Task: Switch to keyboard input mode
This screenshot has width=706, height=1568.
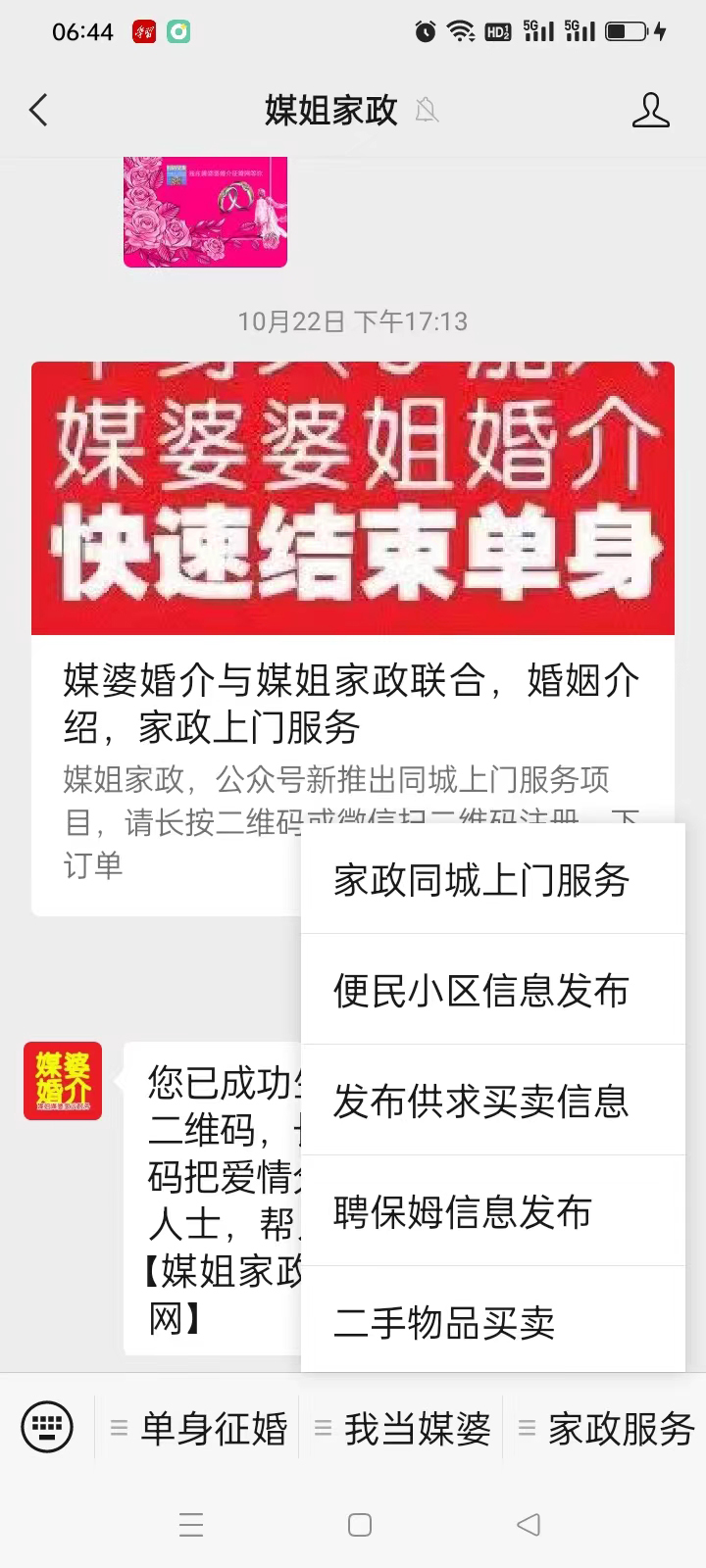Action: 47,1428
